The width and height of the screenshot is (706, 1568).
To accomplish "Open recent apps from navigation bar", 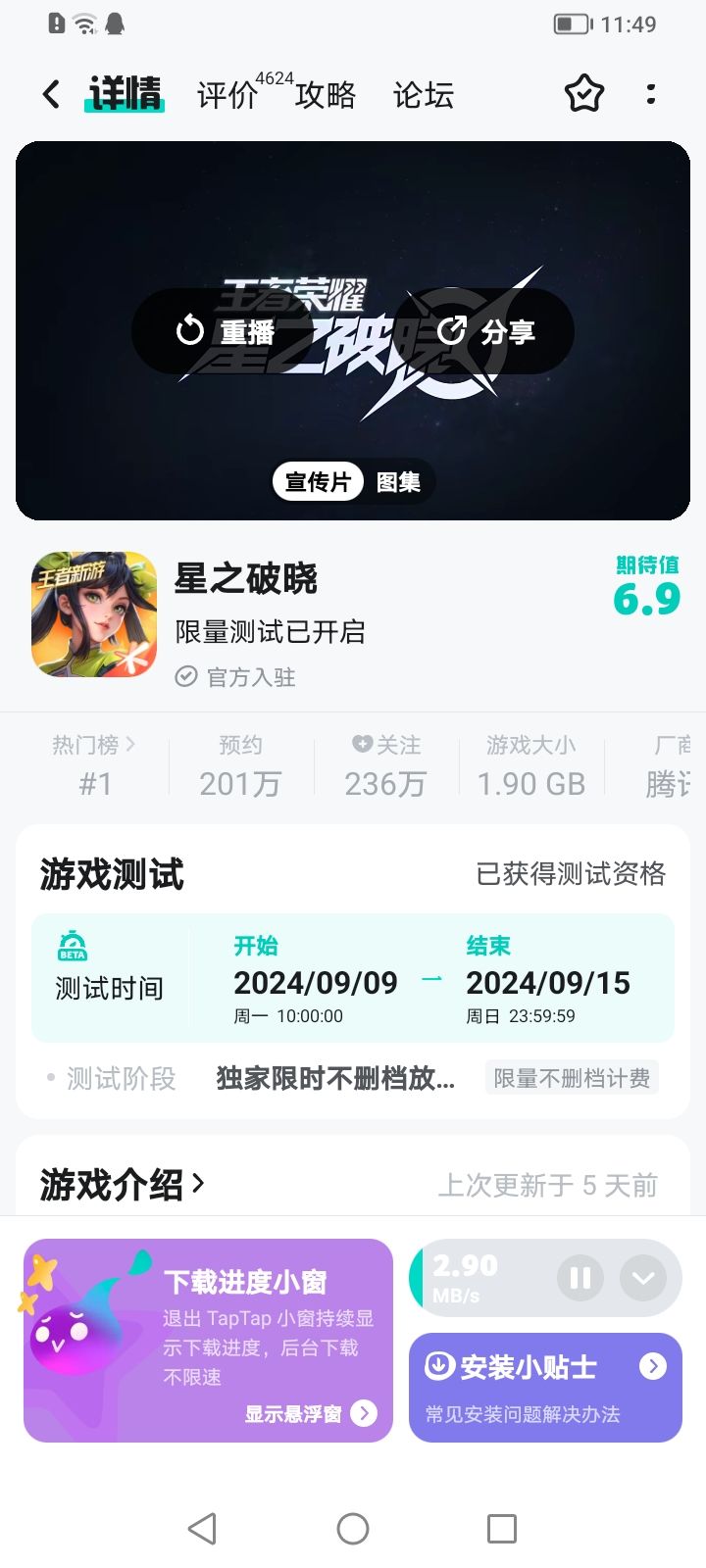I will tap(502, 1529).
